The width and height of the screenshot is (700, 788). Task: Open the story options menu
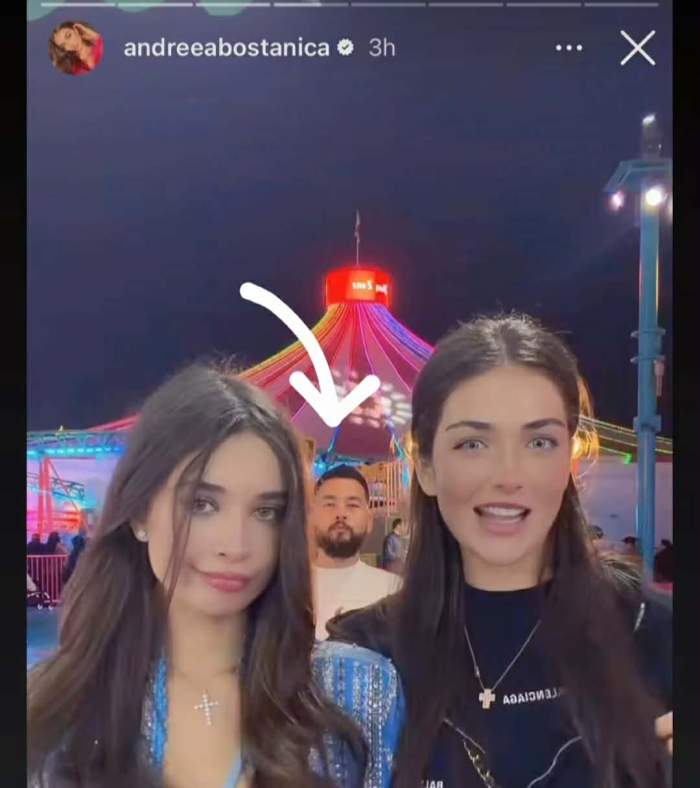coord(569,48)
